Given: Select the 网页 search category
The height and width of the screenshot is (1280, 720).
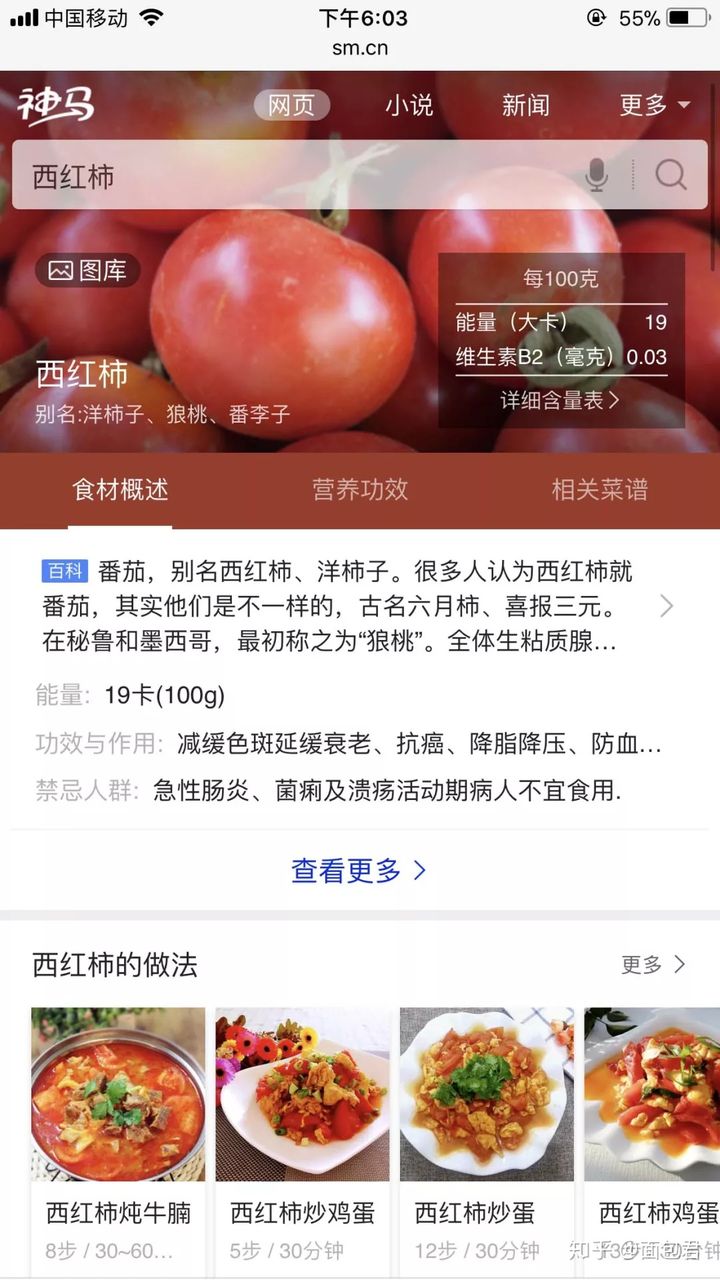Looking at the screenshot, I should (x=291, y=105).
